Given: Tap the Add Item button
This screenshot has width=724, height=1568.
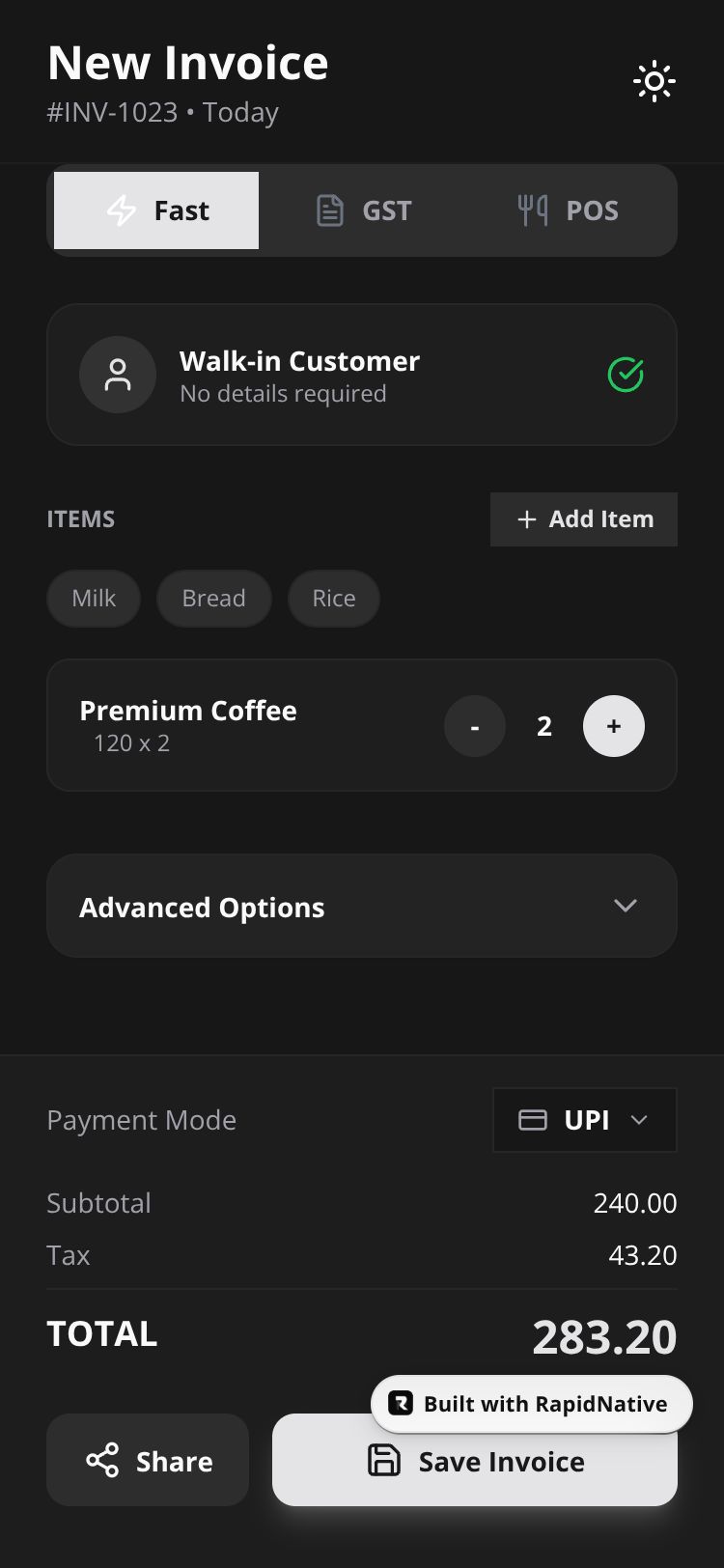Looking at the screenshot, I should tap(583, 519).
